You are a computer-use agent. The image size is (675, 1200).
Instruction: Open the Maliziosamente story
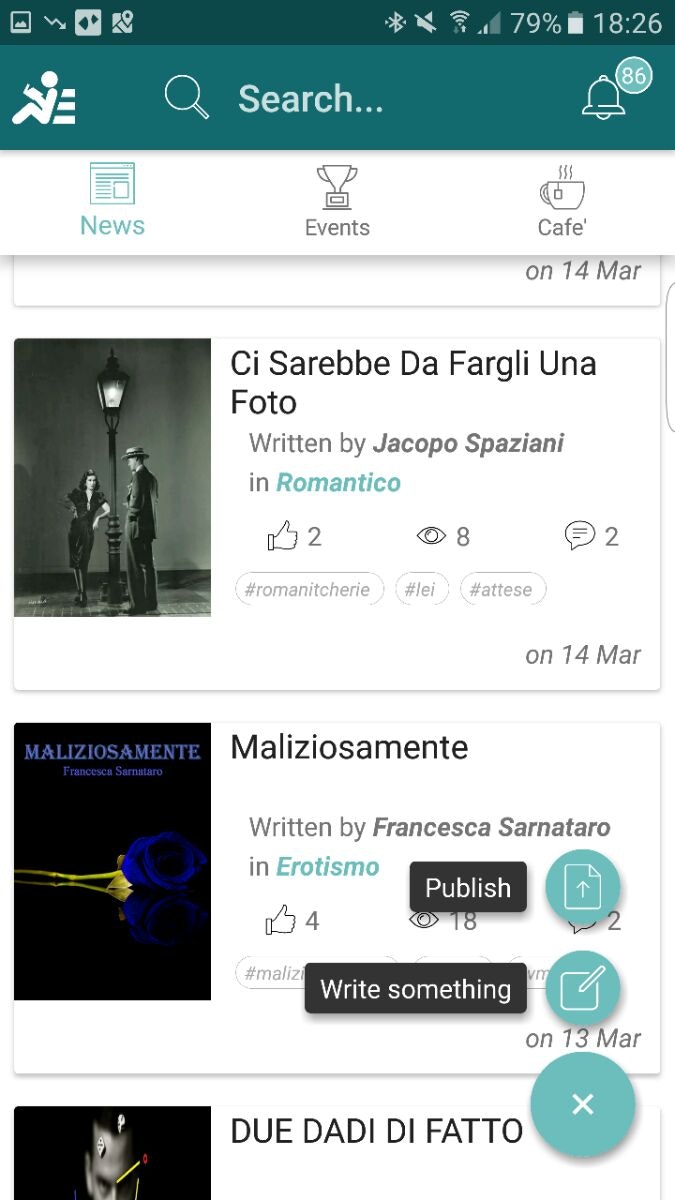coord(349,747)
